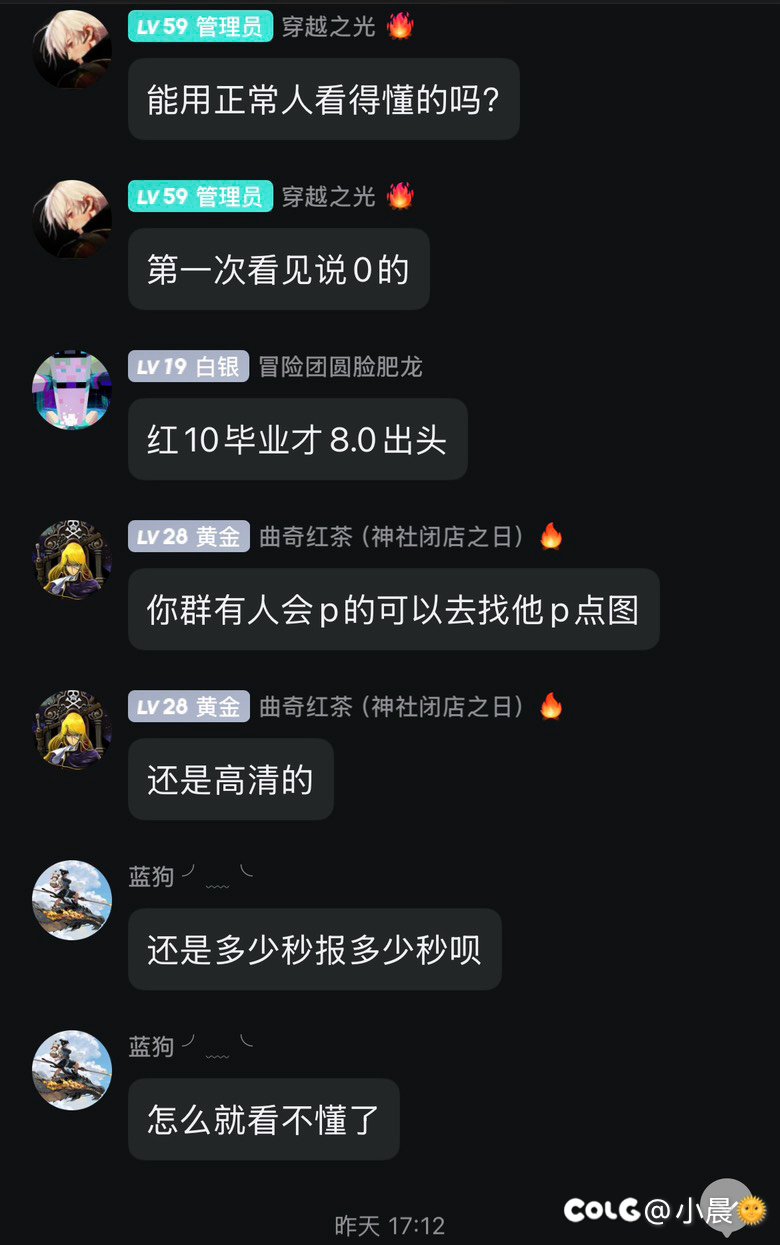Screen dimensions: 780x1245
Task: View 冒险团圆脸肥龙's profile via avatar
Action: click(72, 390)
